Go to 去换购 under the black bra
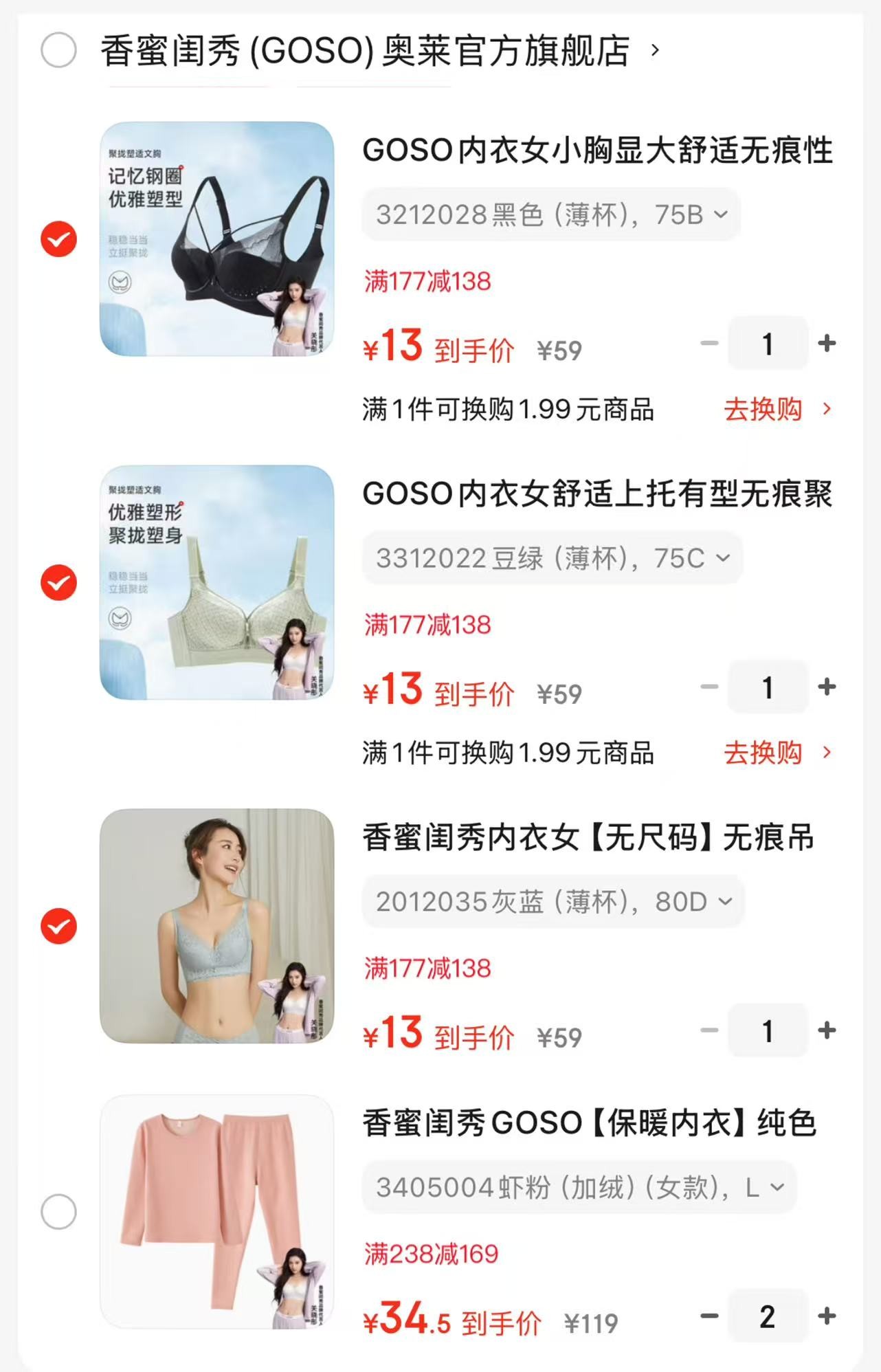 coord(777,410)
